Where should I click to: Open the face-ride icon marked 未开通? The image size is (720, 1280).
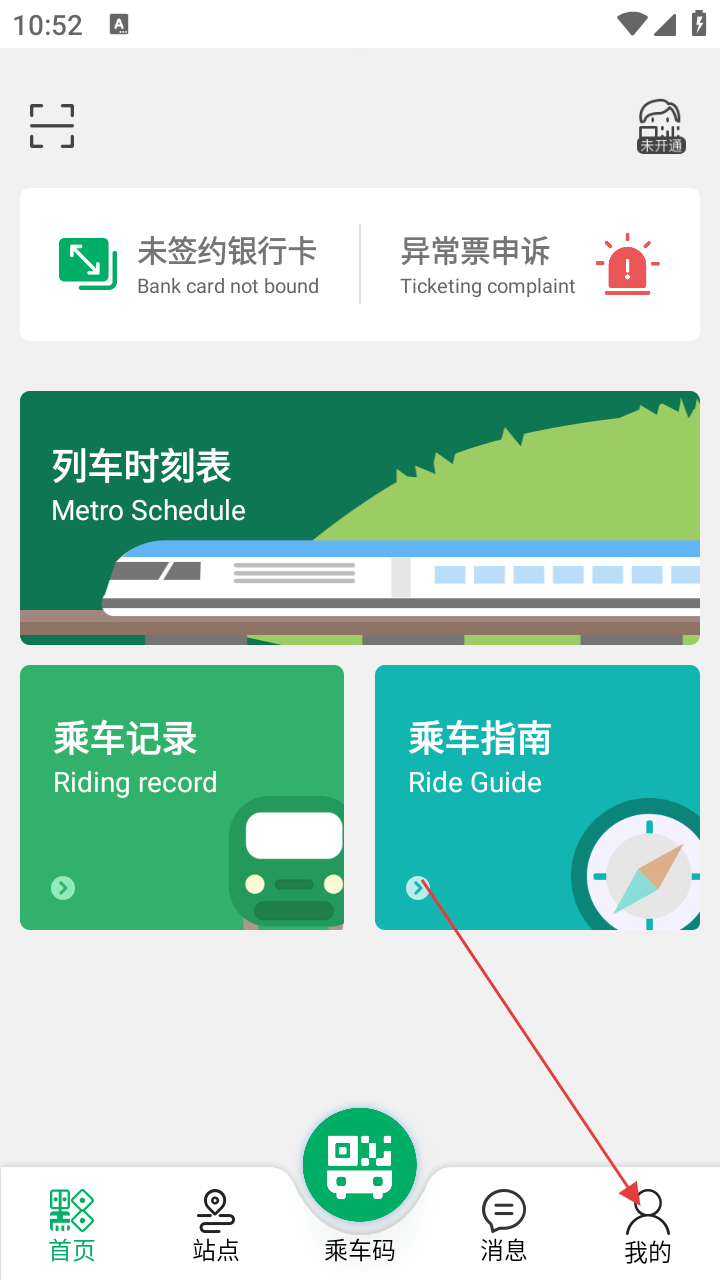point(660,127)
